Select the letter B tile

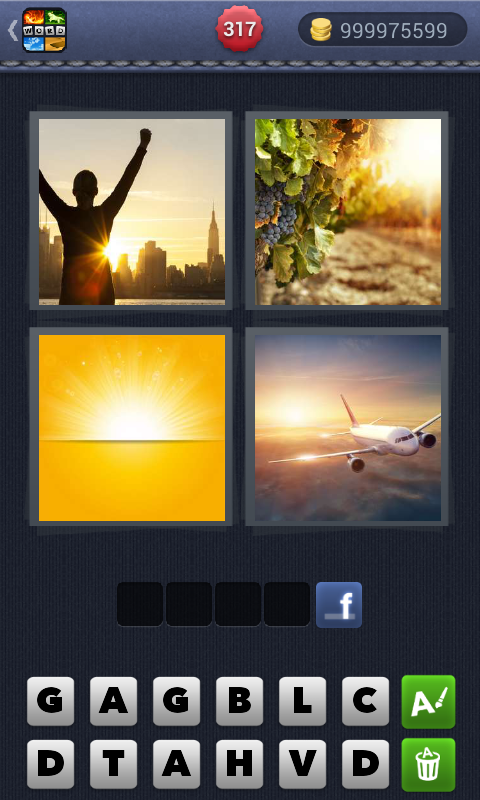click(x=239, y=701)
